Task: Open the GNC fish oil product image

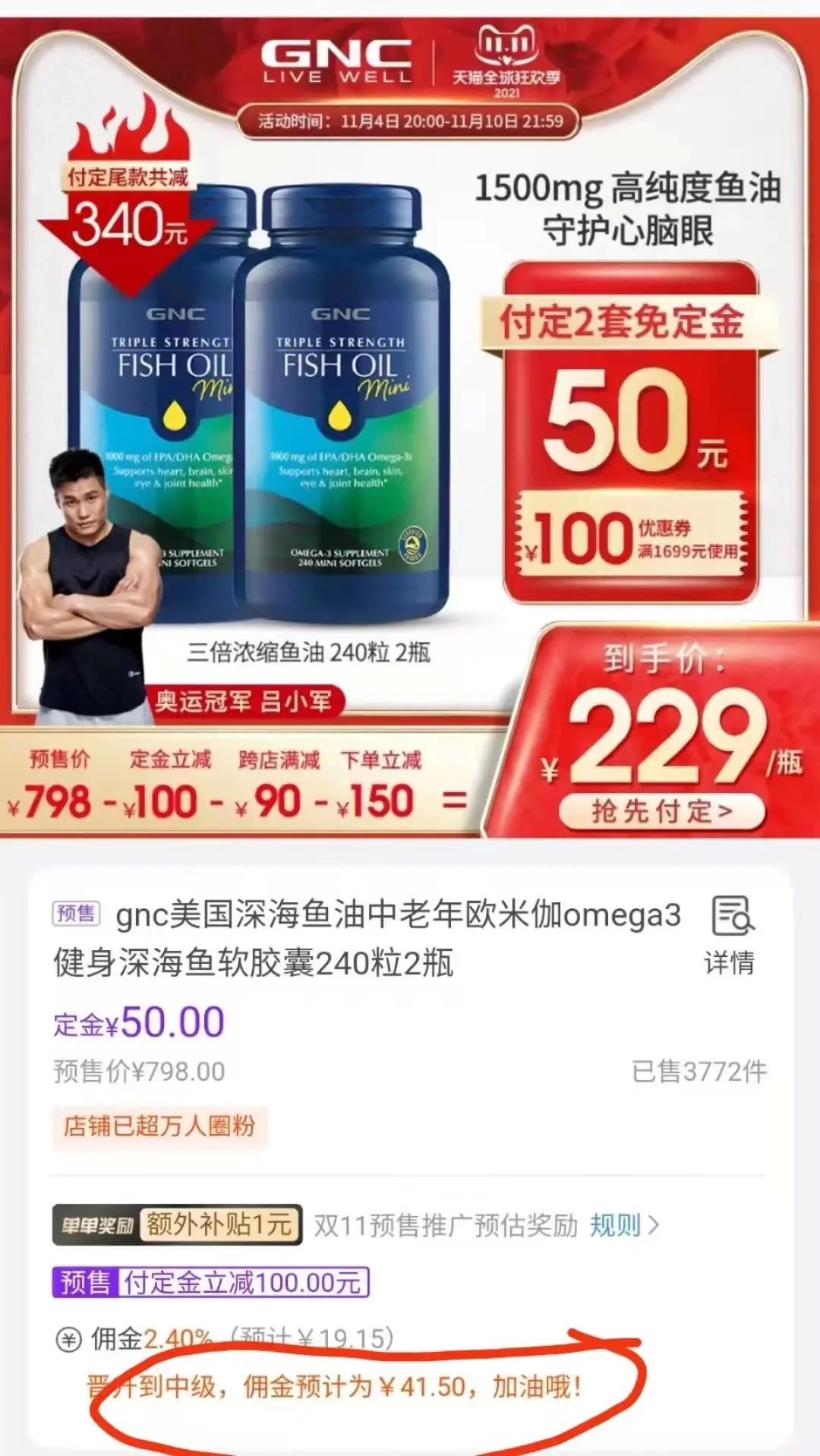Action: [x=342, y=403]
